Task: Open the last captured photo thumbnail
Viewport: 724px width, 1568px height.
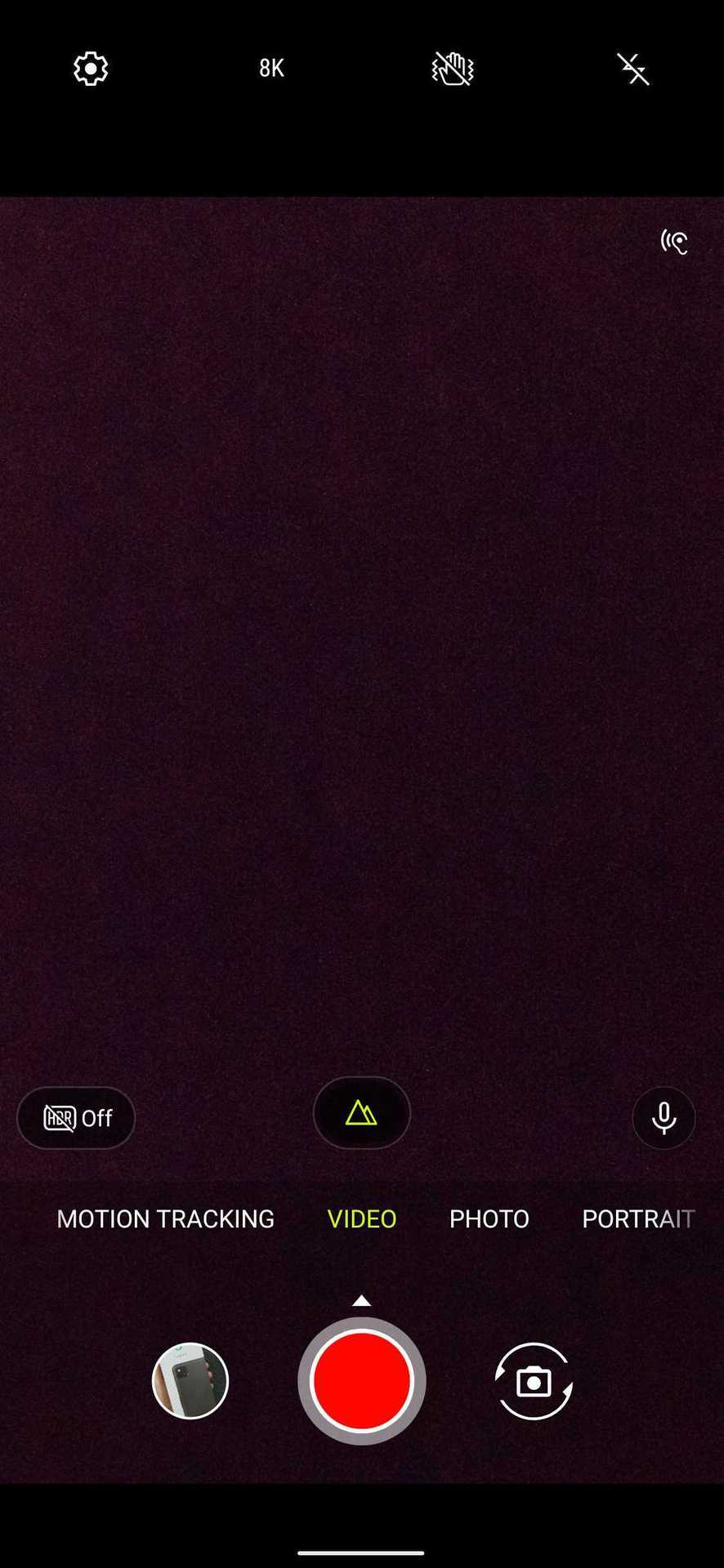Action: point(190,1381)
